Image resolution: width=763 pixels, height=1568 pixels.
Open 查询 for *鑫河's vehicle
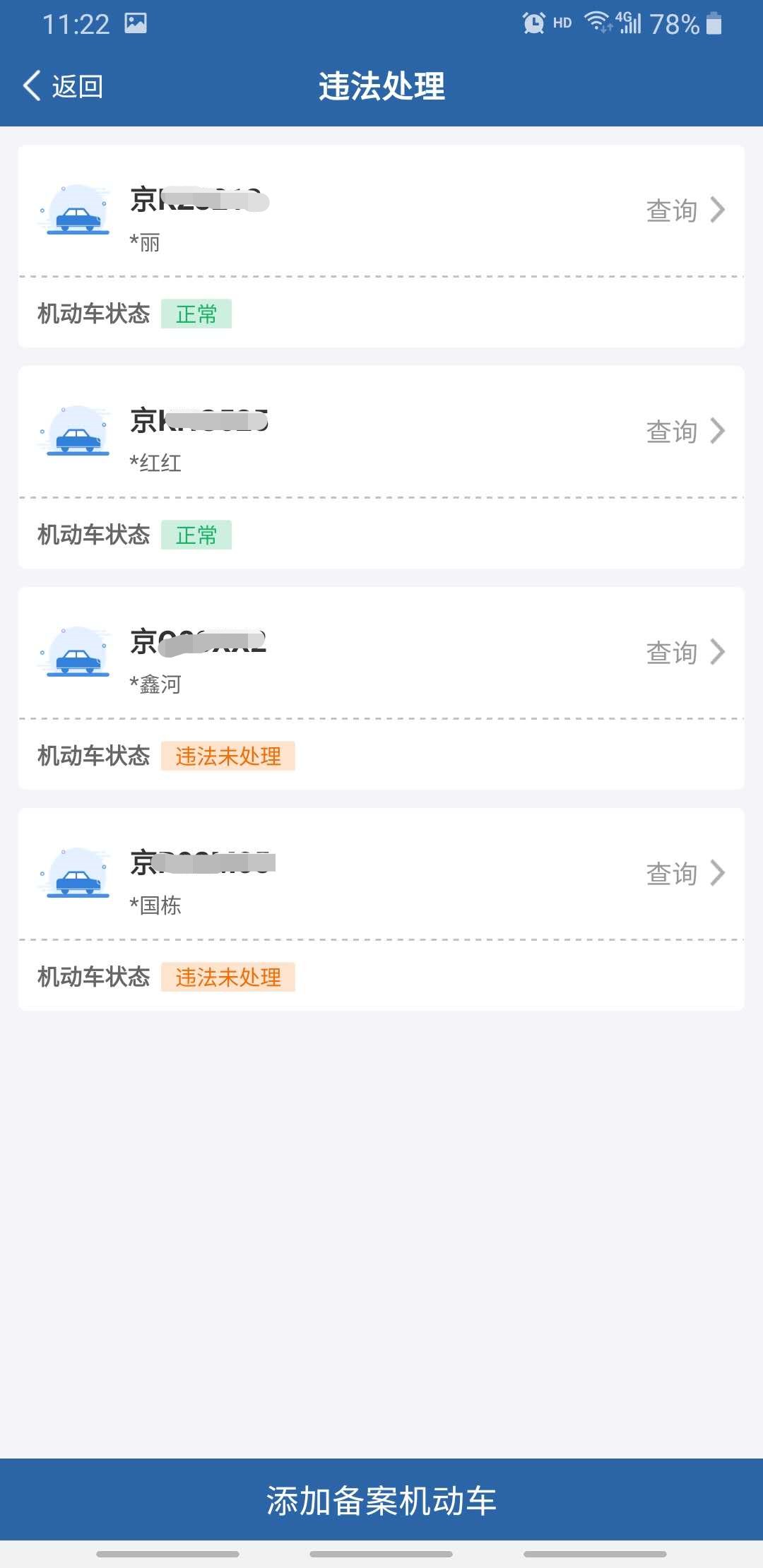point(685,652)
